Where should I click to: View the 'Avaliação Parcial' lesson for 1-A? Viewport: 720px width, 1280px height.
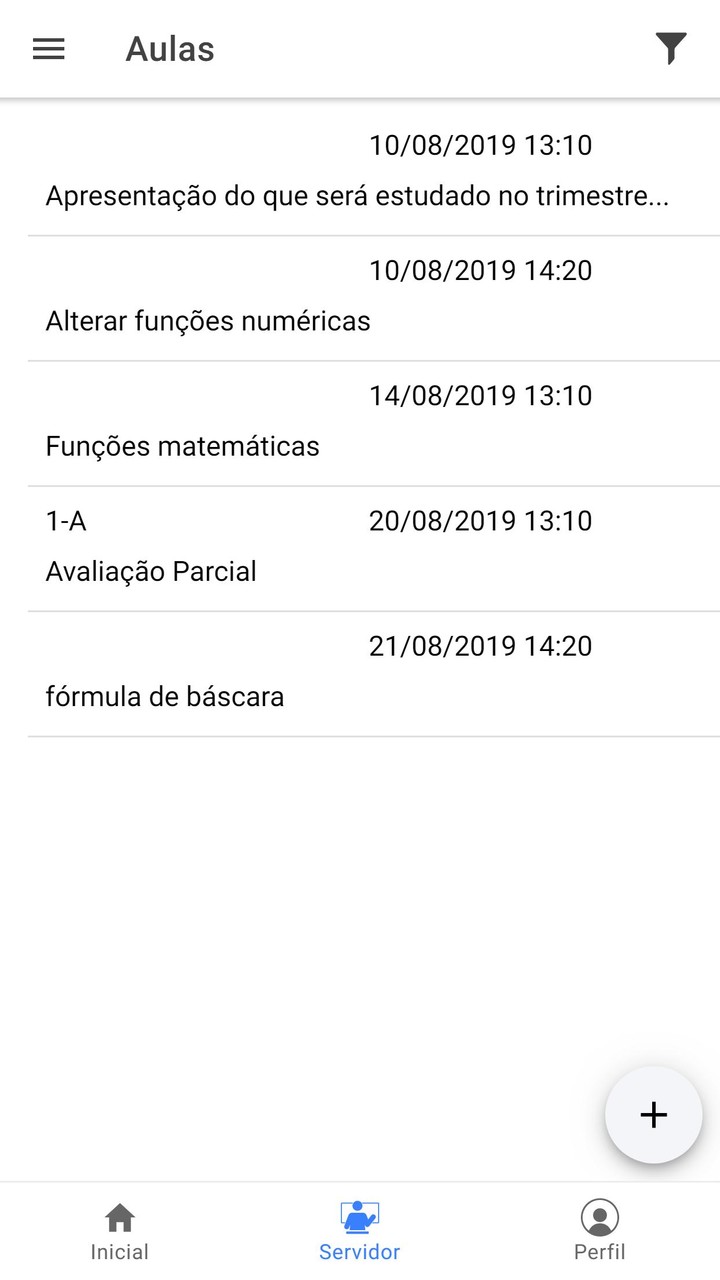[x=358, y=548]
